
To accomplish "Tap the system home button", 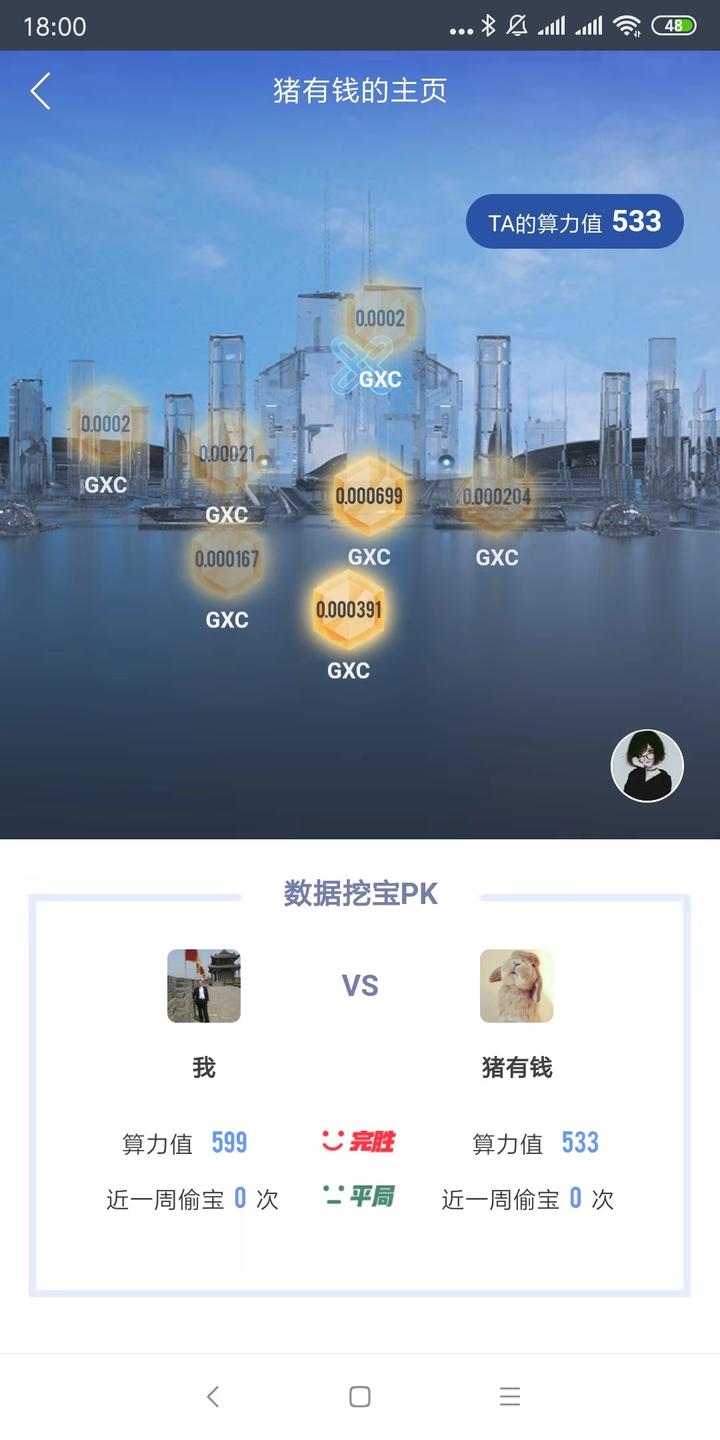I will 360,1397.
